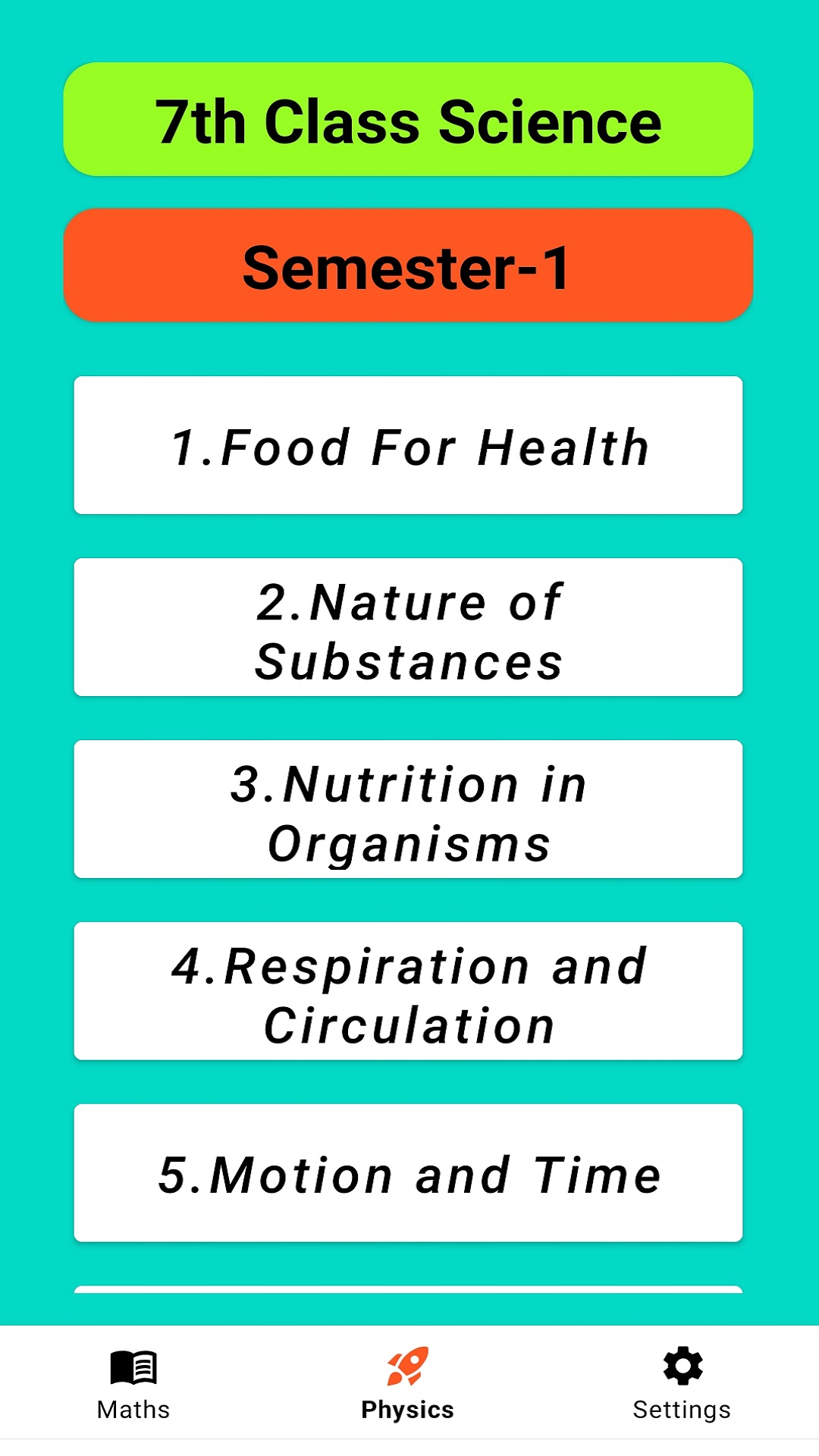Select Nutrition in Organisms chapter
This screenshot has height=1456, width=819.
coord(408,809)
